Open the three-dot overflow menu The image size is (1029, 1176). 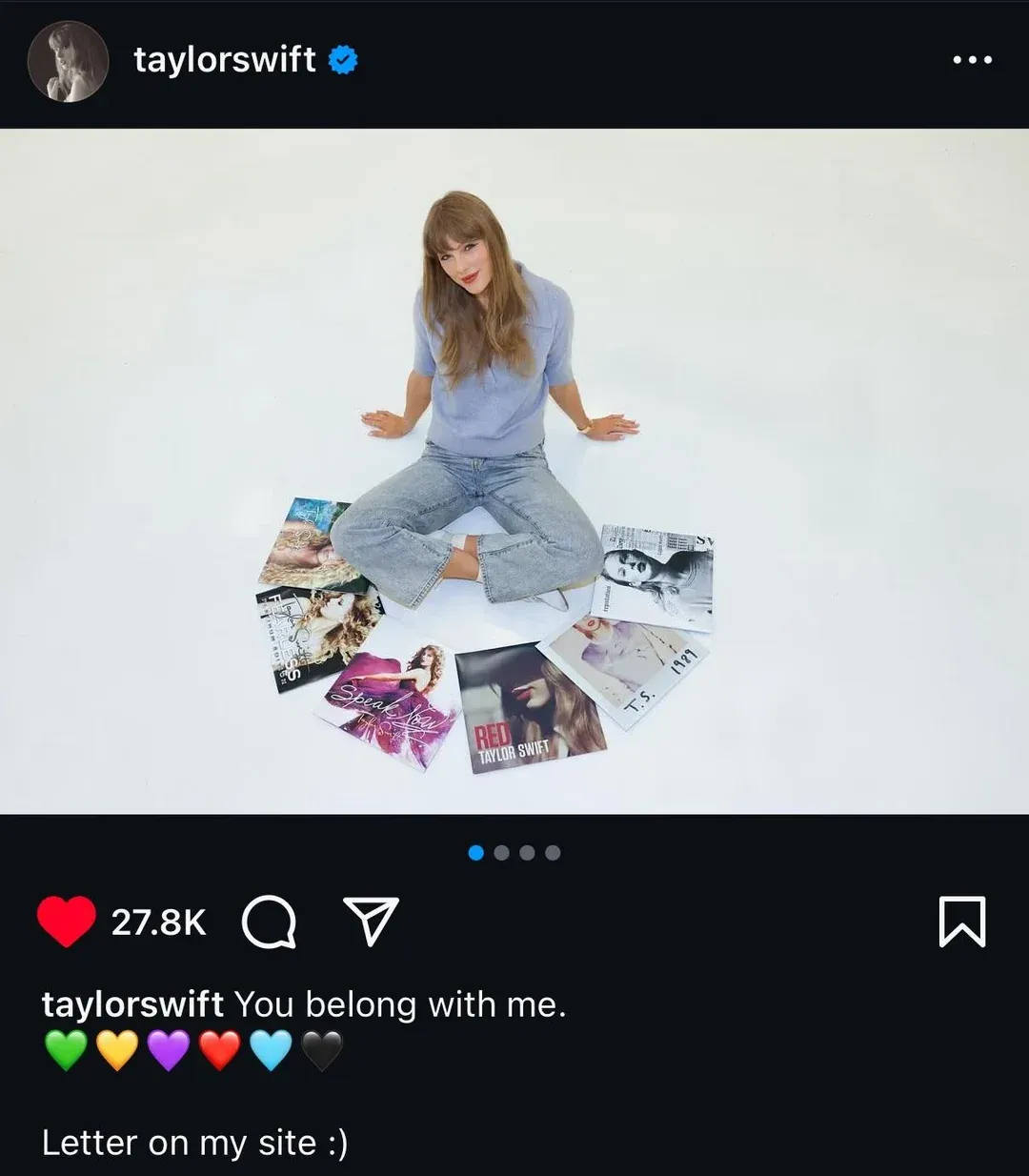972,60
